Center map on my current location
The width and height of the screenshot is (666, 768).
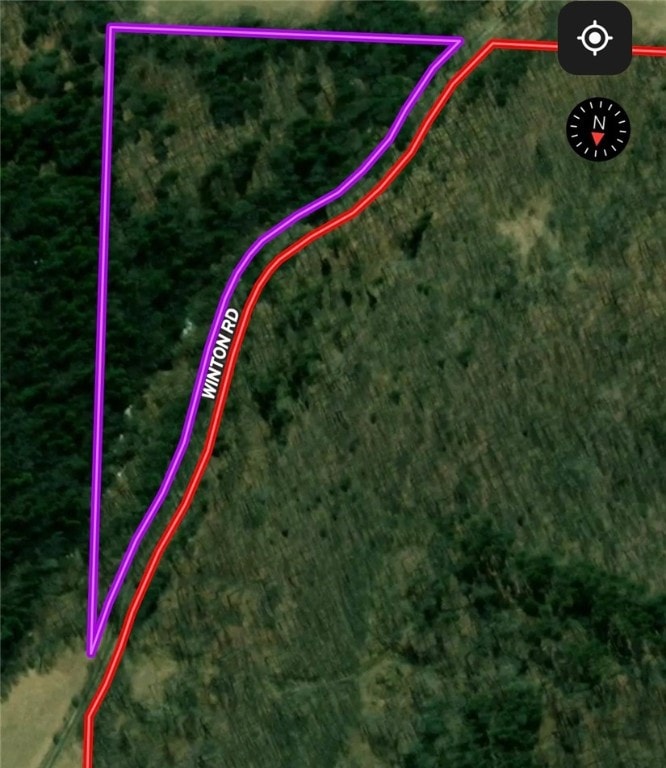[x=594, y=39]
